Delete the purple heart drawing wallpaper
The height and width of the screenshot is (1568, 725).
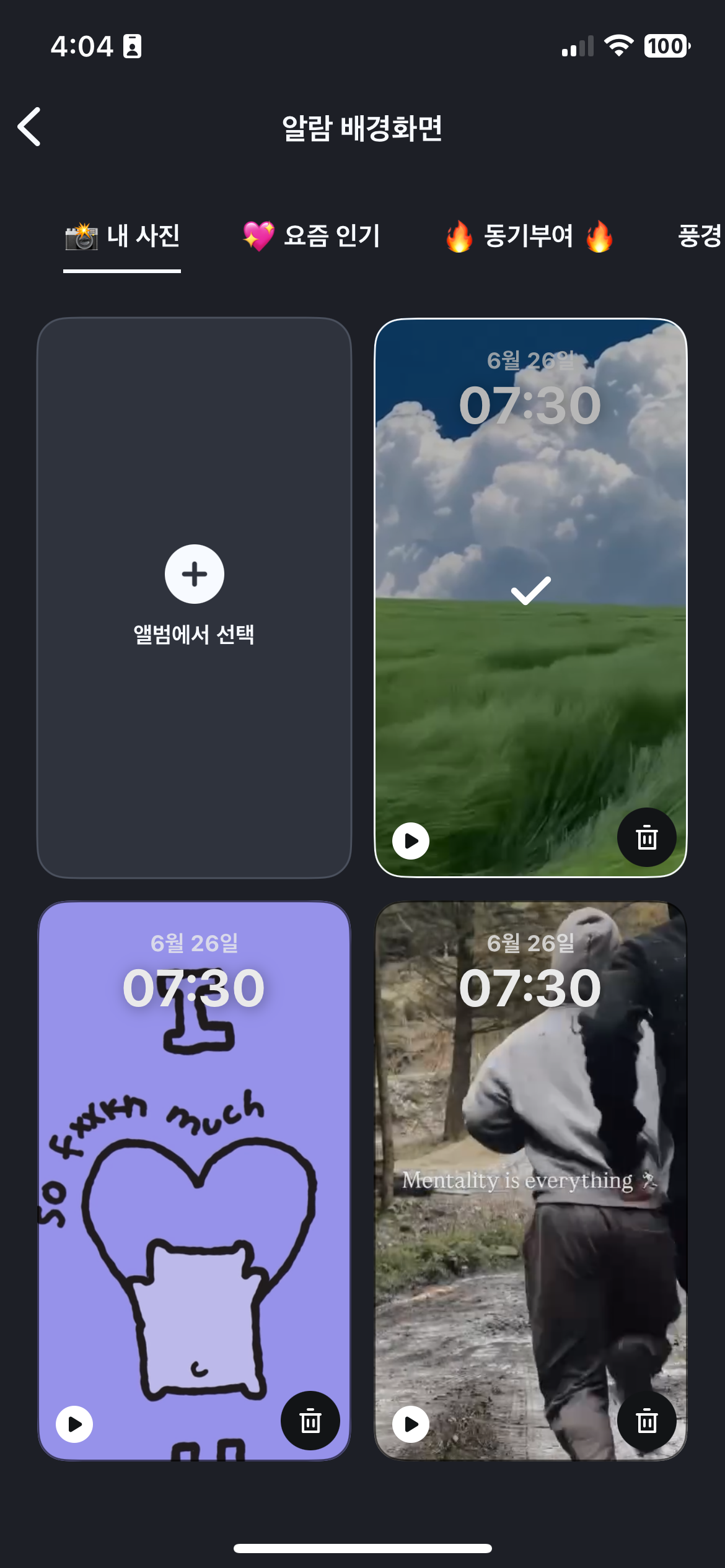pos(310,1421)
